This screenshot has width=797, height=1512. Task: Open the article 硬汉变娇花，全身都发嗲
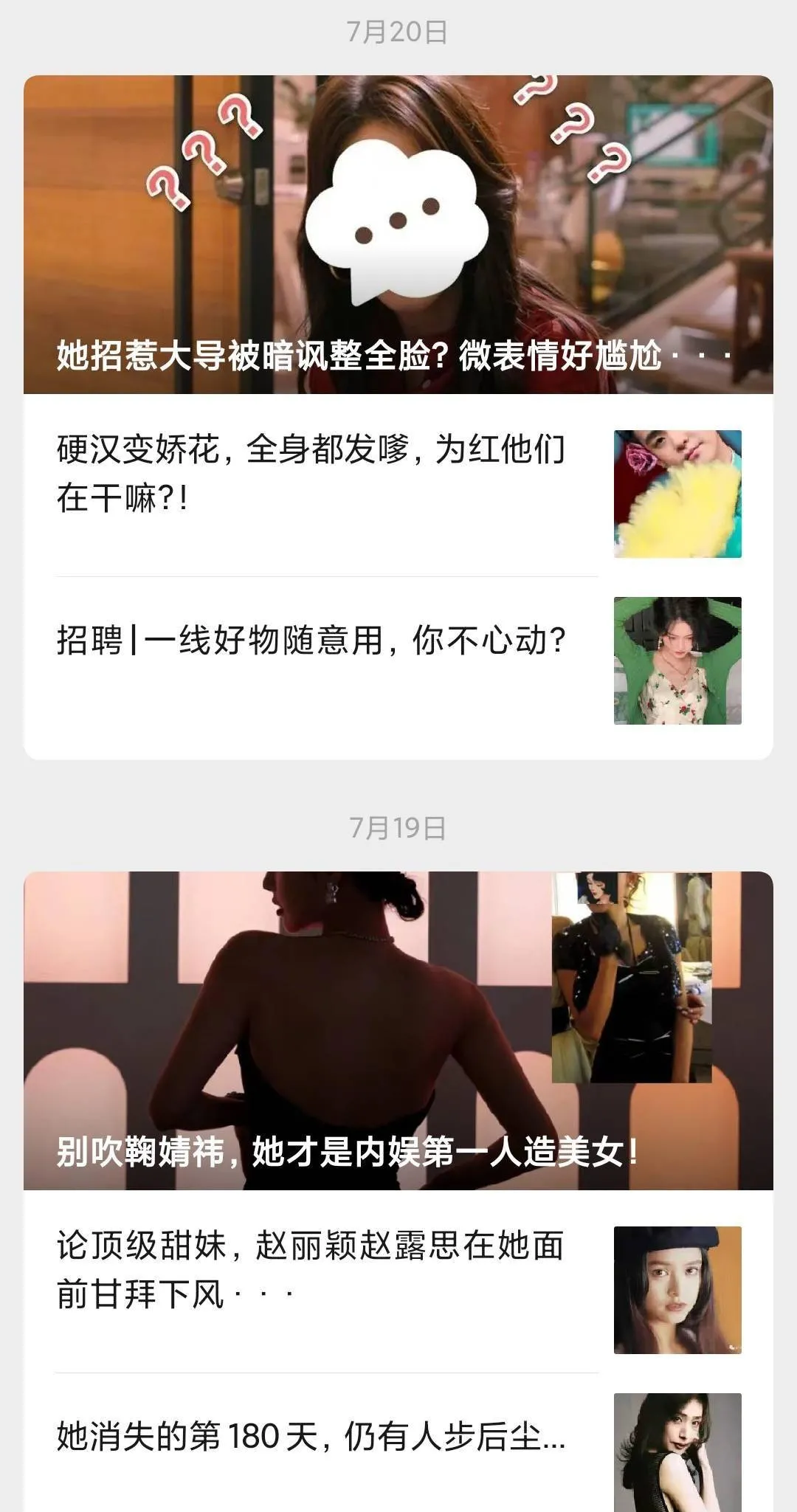tap(311, 474)
